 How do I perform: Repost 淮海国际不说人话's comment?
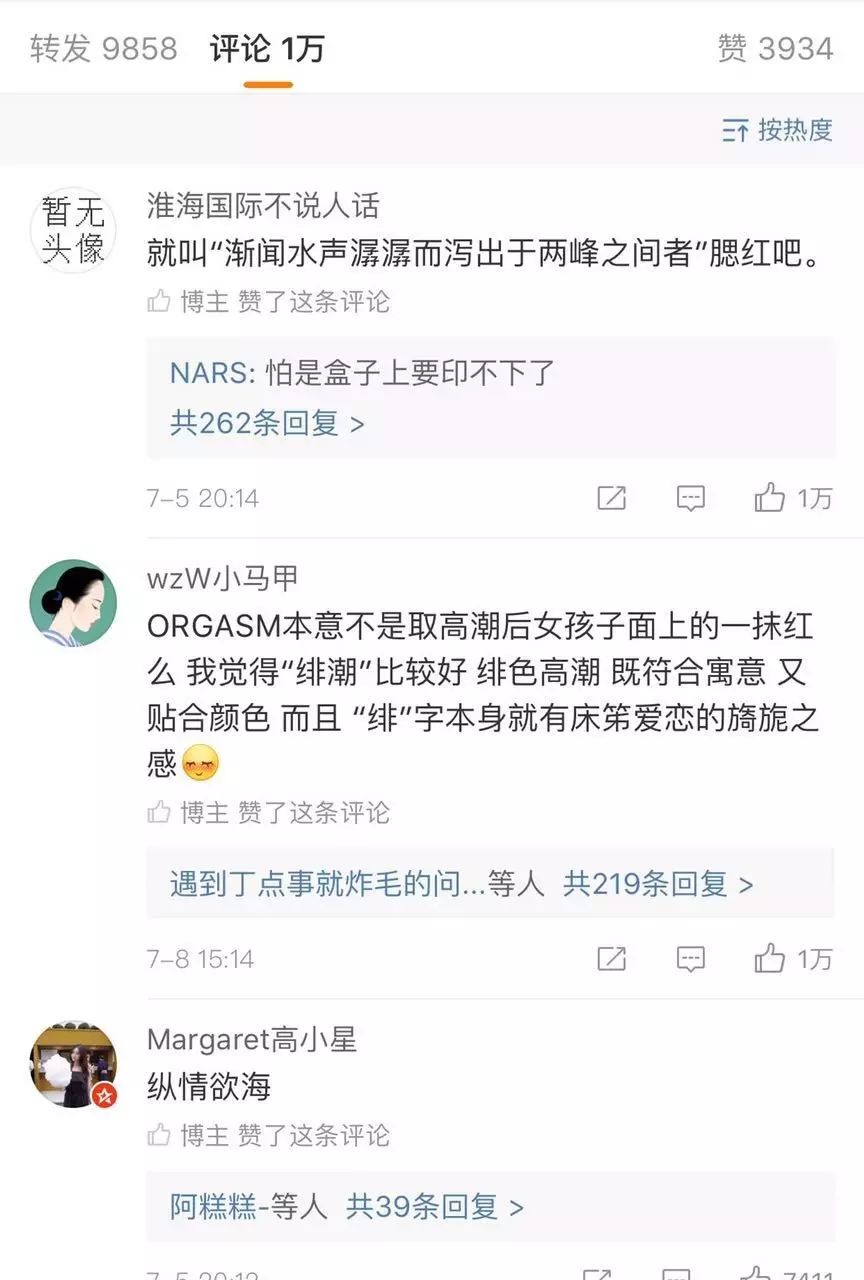(x=611, y=498)
